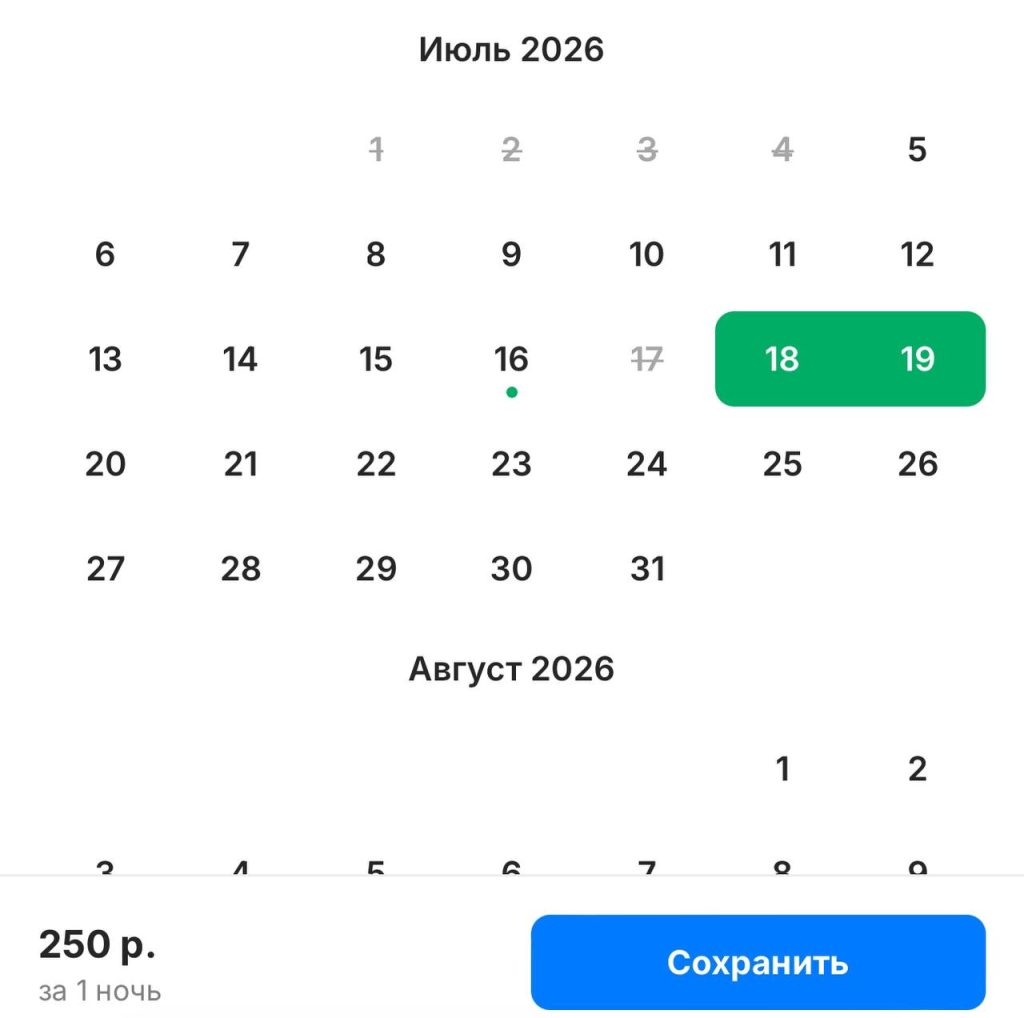Tap July 24 in the calendar
The image size is (1024, 1018).
click(x=646, y=464)
